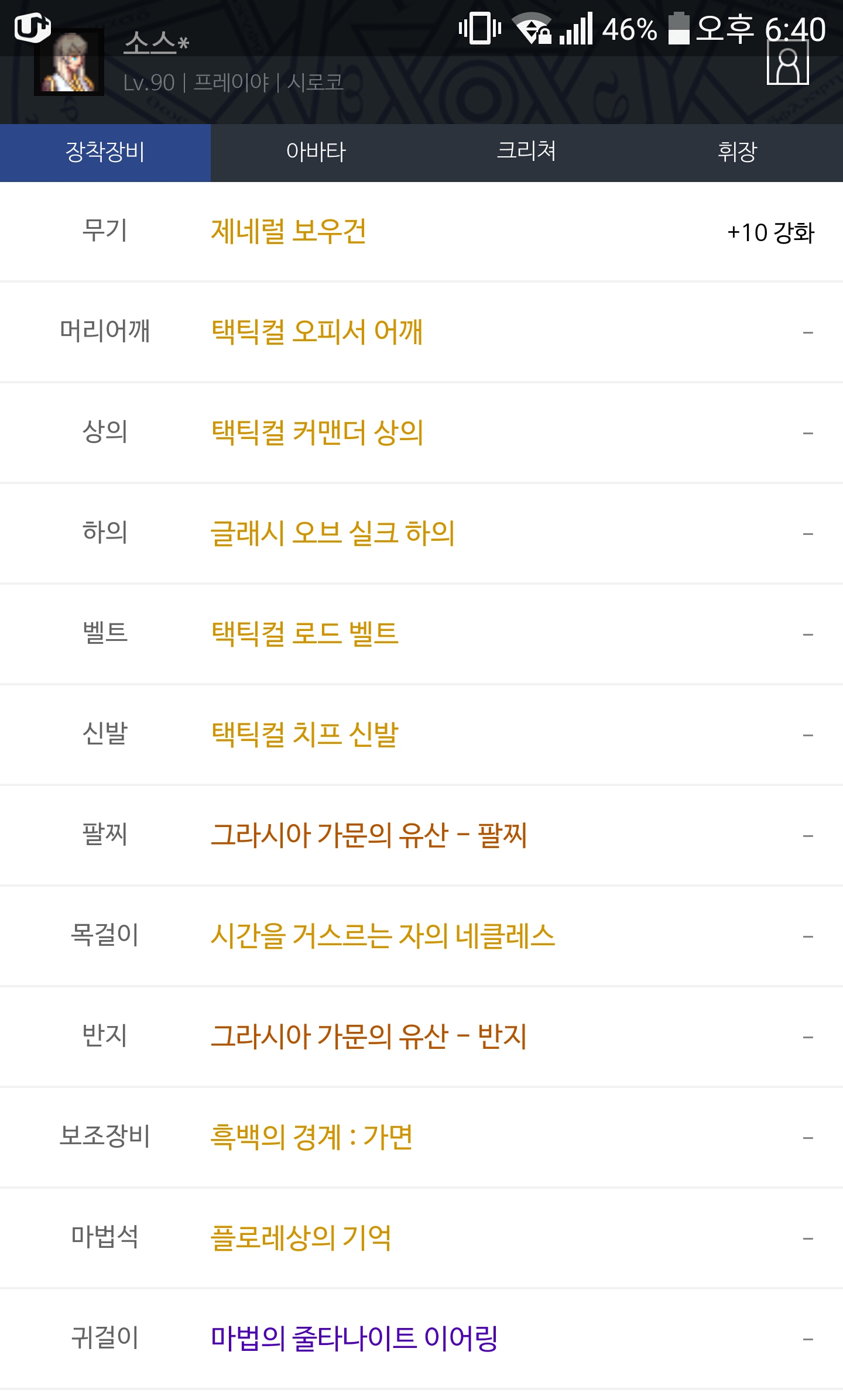Screen dimensions: 843x1400
Task: Open the profile icon in the header
Action: [x=787, y=63]
